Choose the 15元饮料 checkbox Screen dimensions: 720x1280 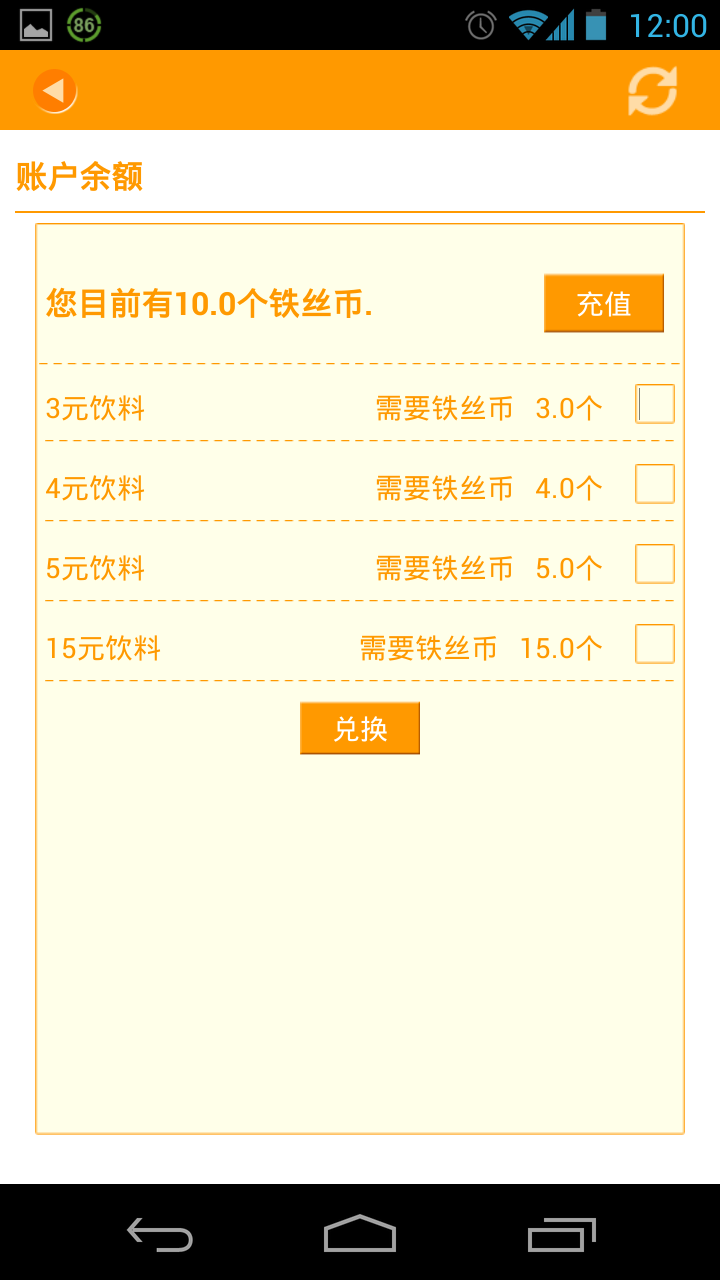[x=655, y=644]
